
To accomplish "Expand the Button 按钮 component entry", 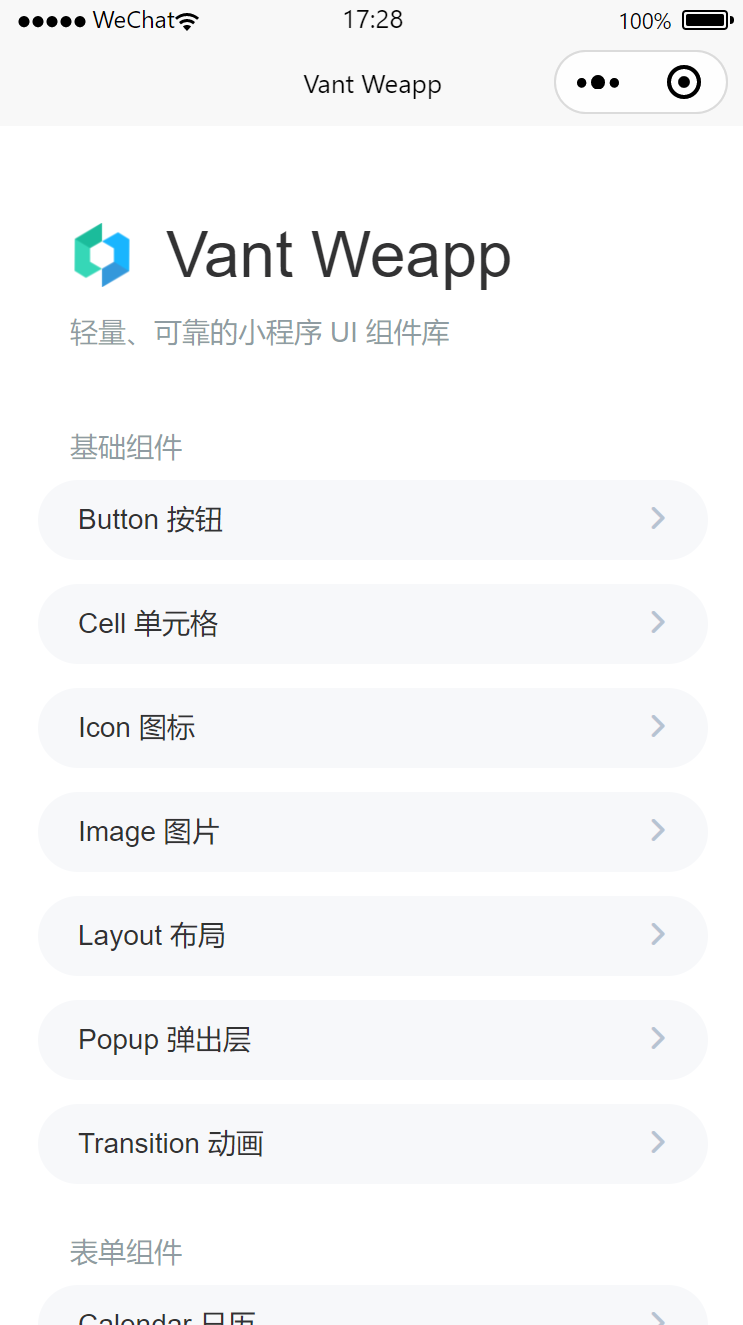I will [x=372, y=519].
